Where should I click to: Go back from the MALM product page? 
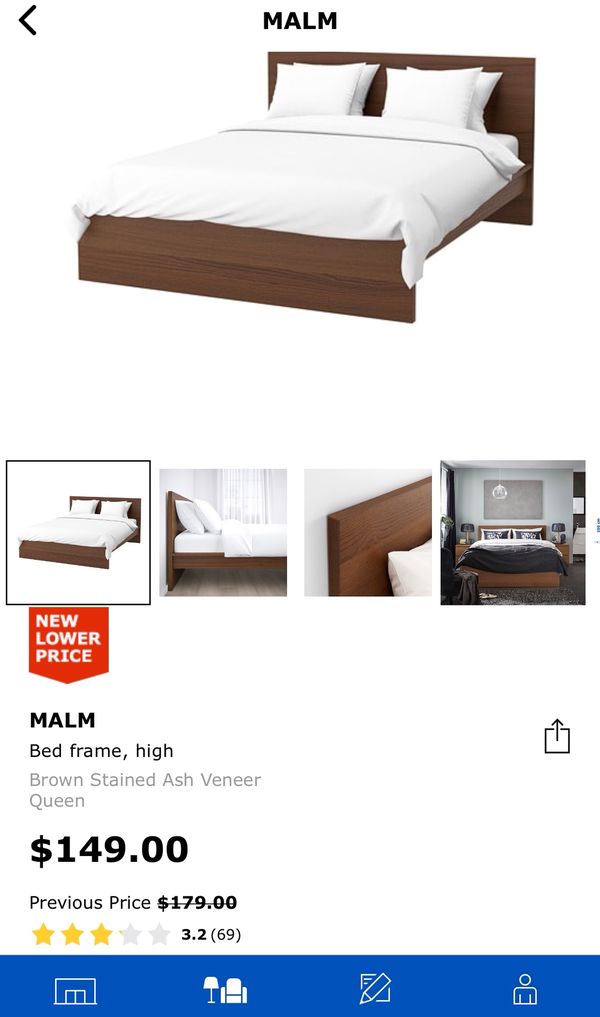[28, 20]
